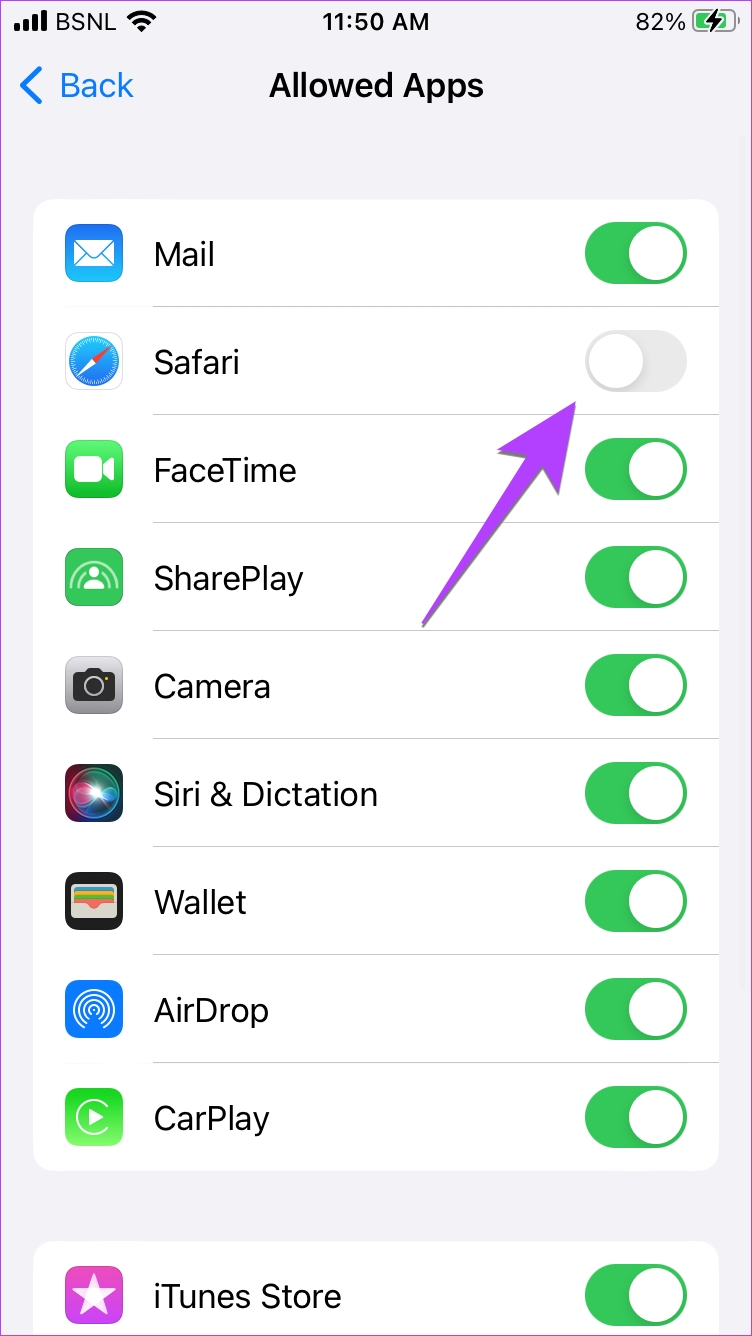Click the Safari app icon

[x=93, y=361]
